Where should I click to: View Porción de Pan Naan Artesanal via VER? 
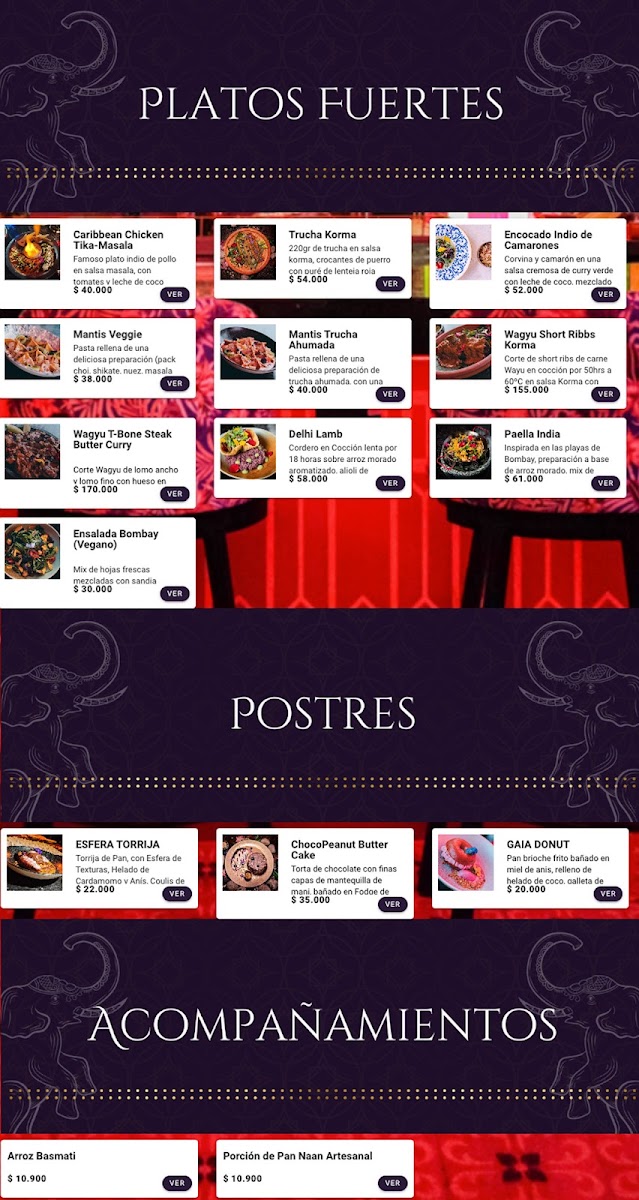pos(392,1183)
